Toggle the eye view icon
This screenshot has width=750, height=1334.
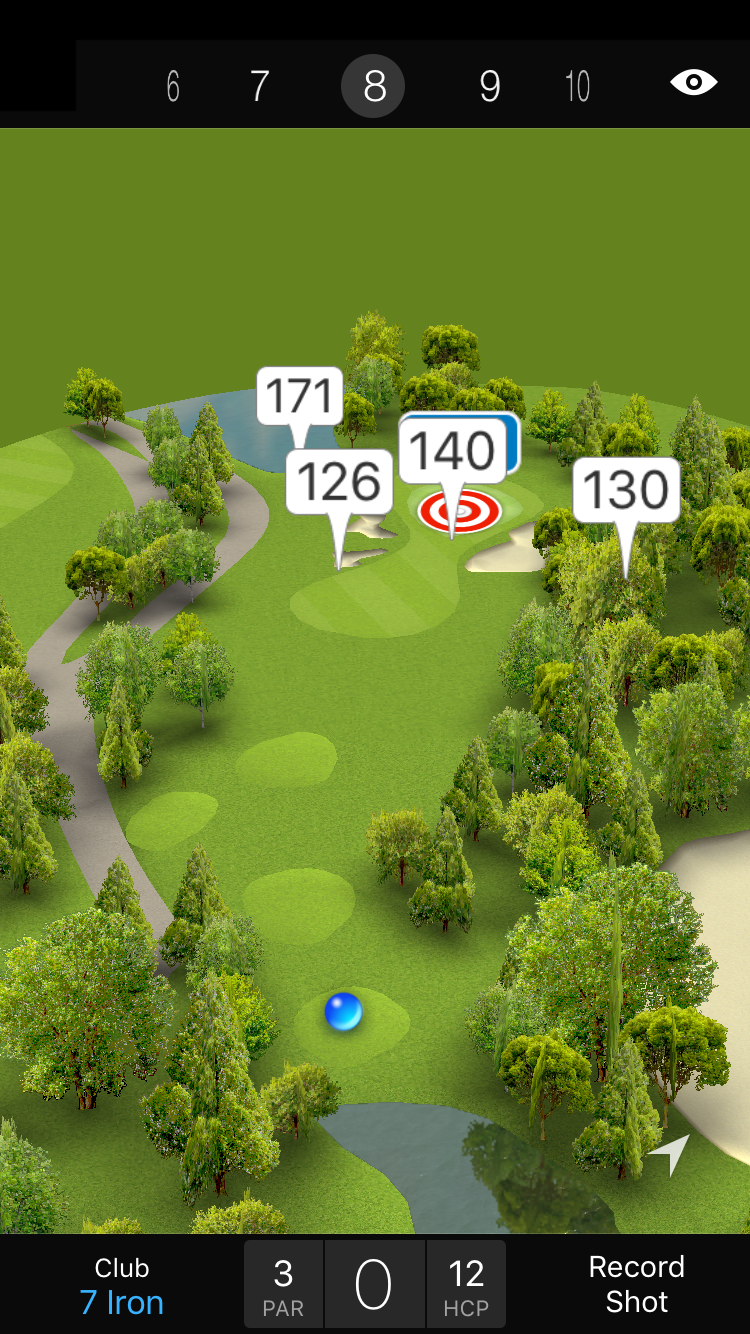click(x=693, y=83)
